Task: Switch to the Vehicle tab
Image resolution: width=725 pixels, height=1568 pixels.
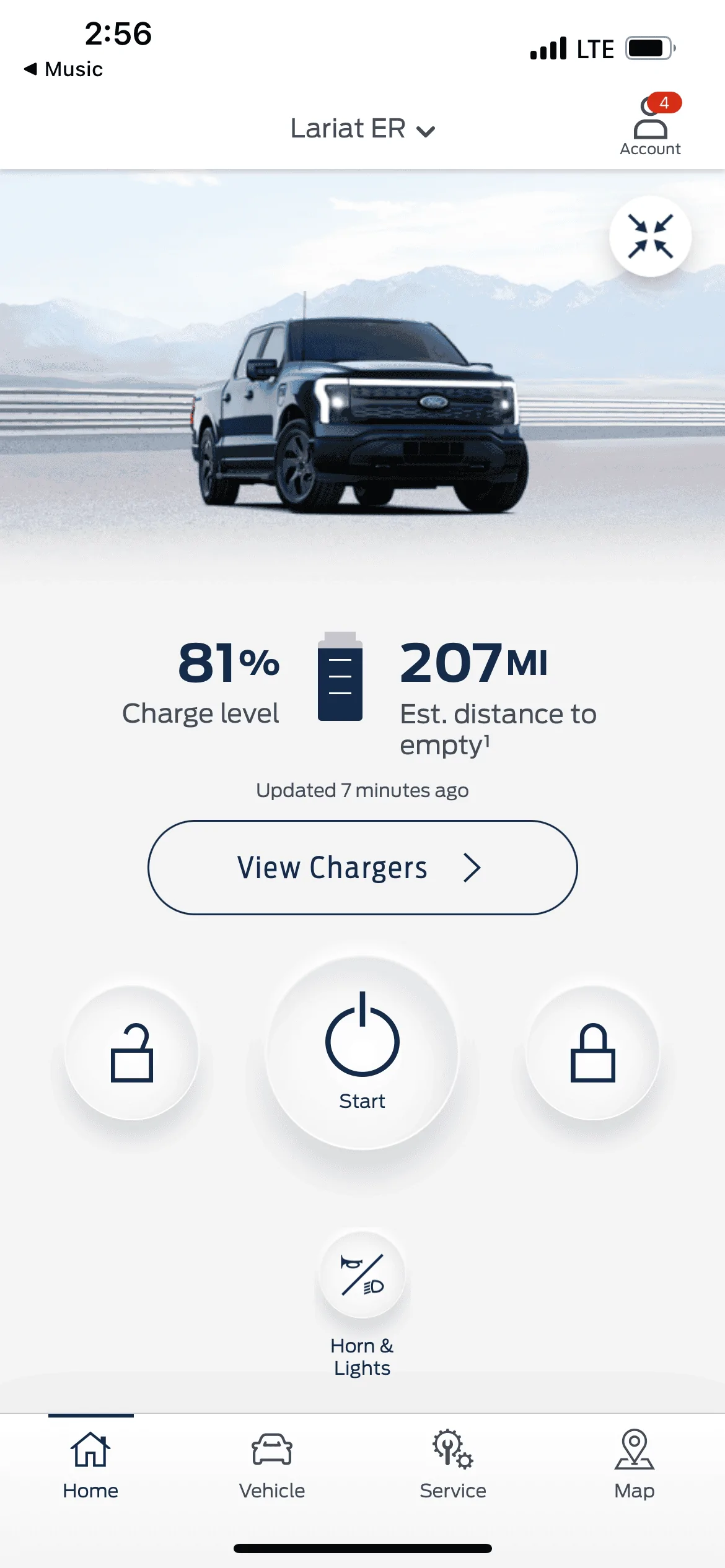Action: coord(272,1465)
